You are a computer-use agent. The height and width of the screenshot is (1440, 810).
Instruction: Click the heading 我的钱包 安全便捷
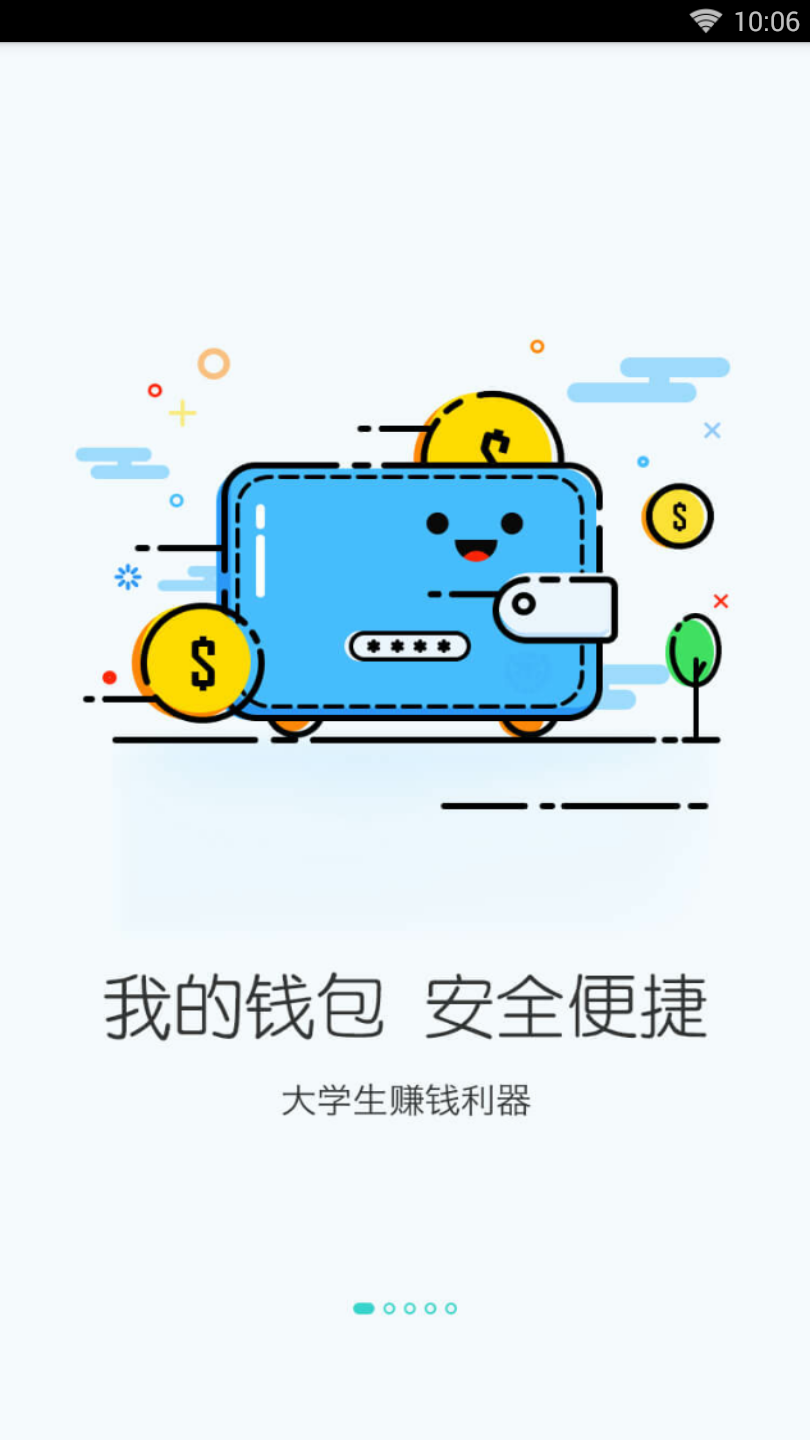tap(405, 1007)
